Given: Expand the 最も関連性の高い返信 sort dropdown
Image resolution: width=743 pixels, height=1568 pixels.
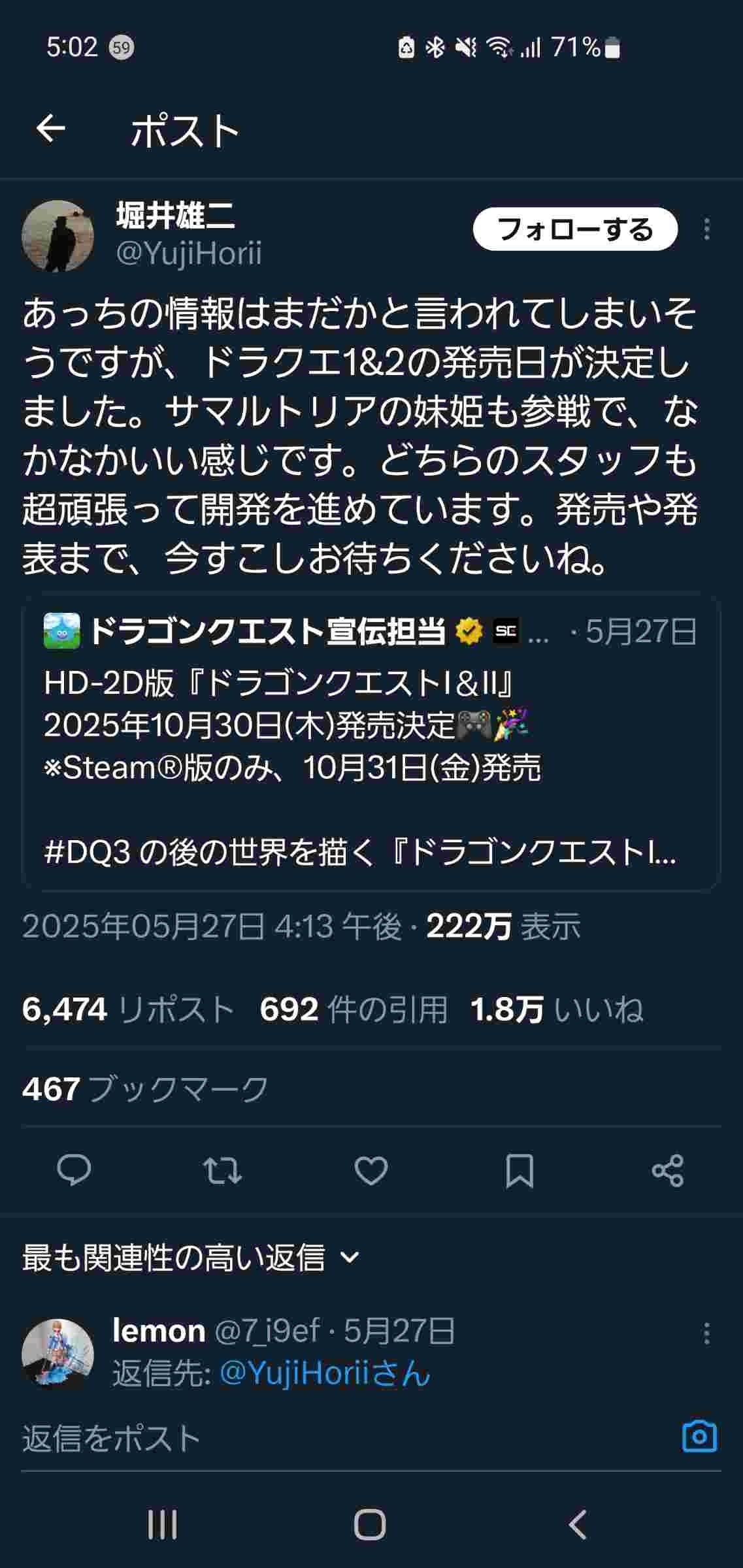Looking at the screenshot, I should pos(191,1258).
